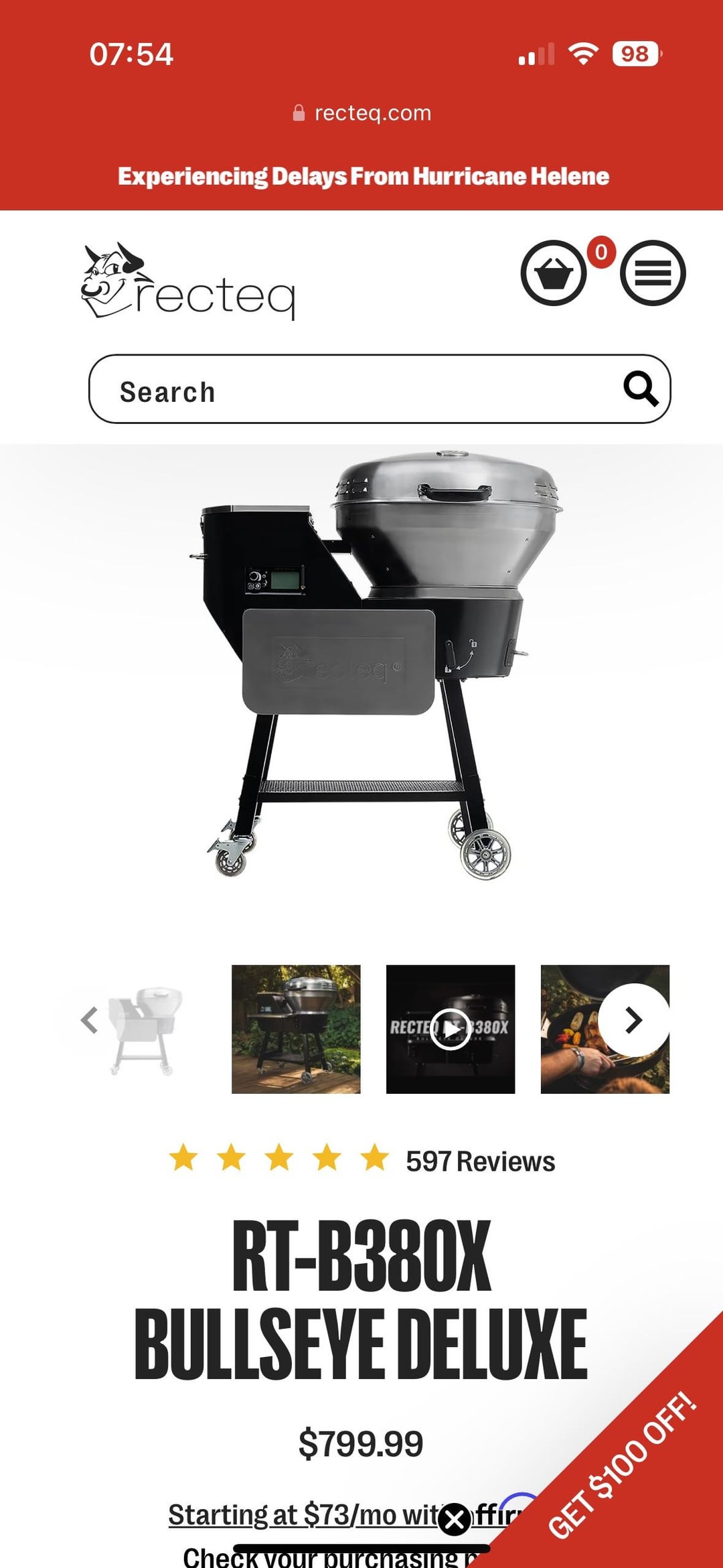
Task: Show next product thumbnails
Action: point(633,1020)
